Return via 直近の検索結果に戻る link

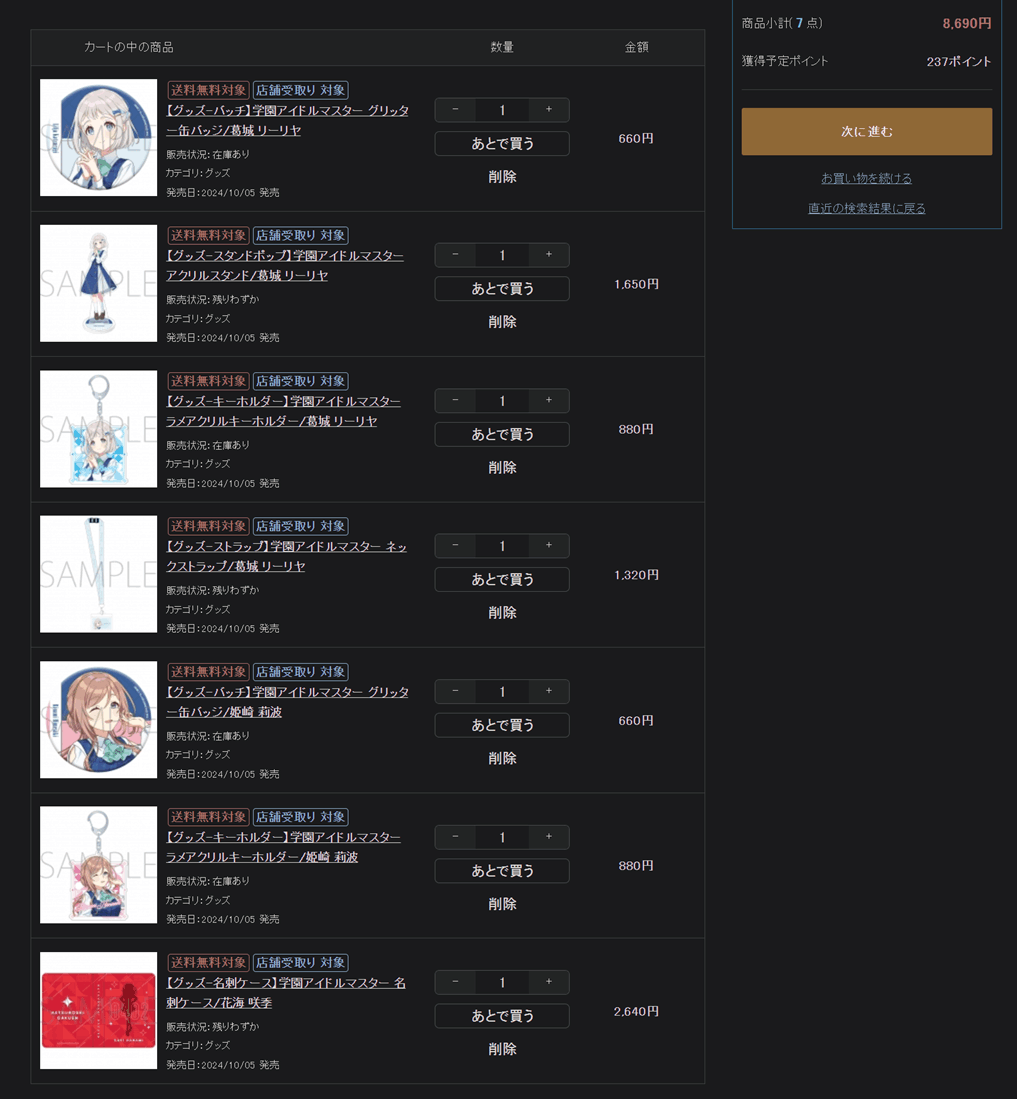point(866,208)
